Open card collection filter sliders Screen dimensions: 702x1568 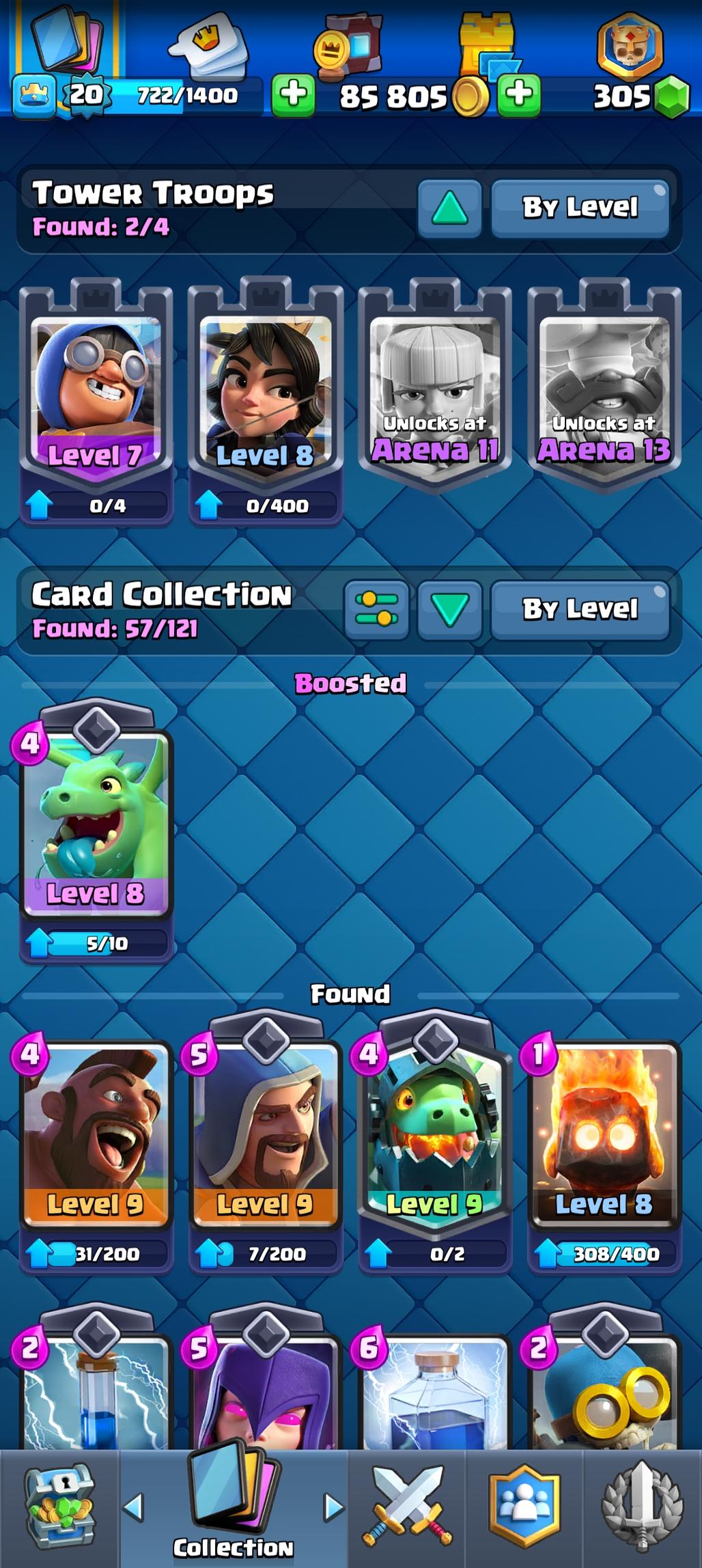(x=376, y=610)
